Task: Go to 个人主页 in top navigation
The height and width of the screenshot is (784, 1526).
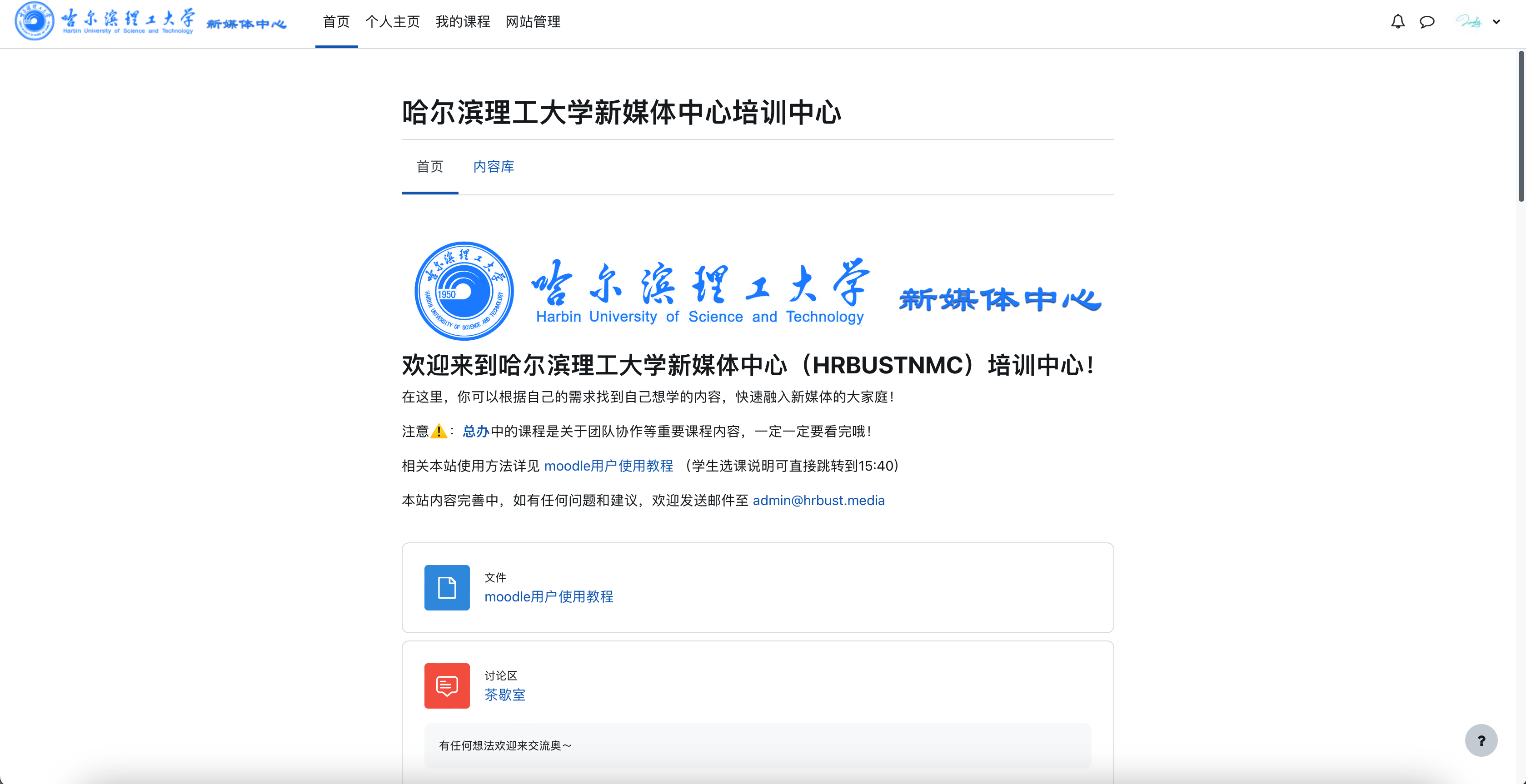Action: click(392, 22)
